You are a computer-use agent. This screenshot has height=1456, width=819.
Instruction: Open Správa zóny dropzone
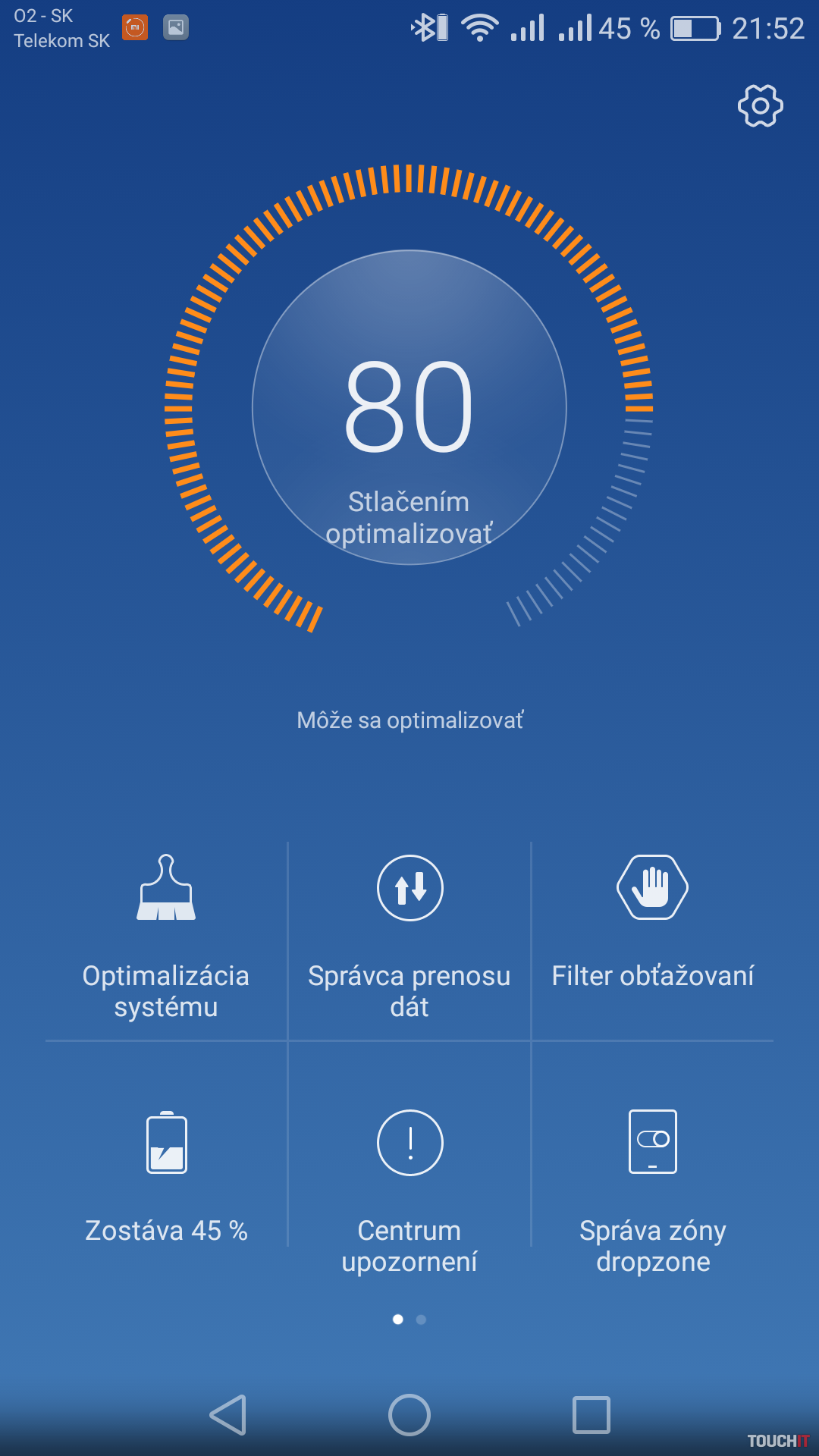pos(652,1183)
